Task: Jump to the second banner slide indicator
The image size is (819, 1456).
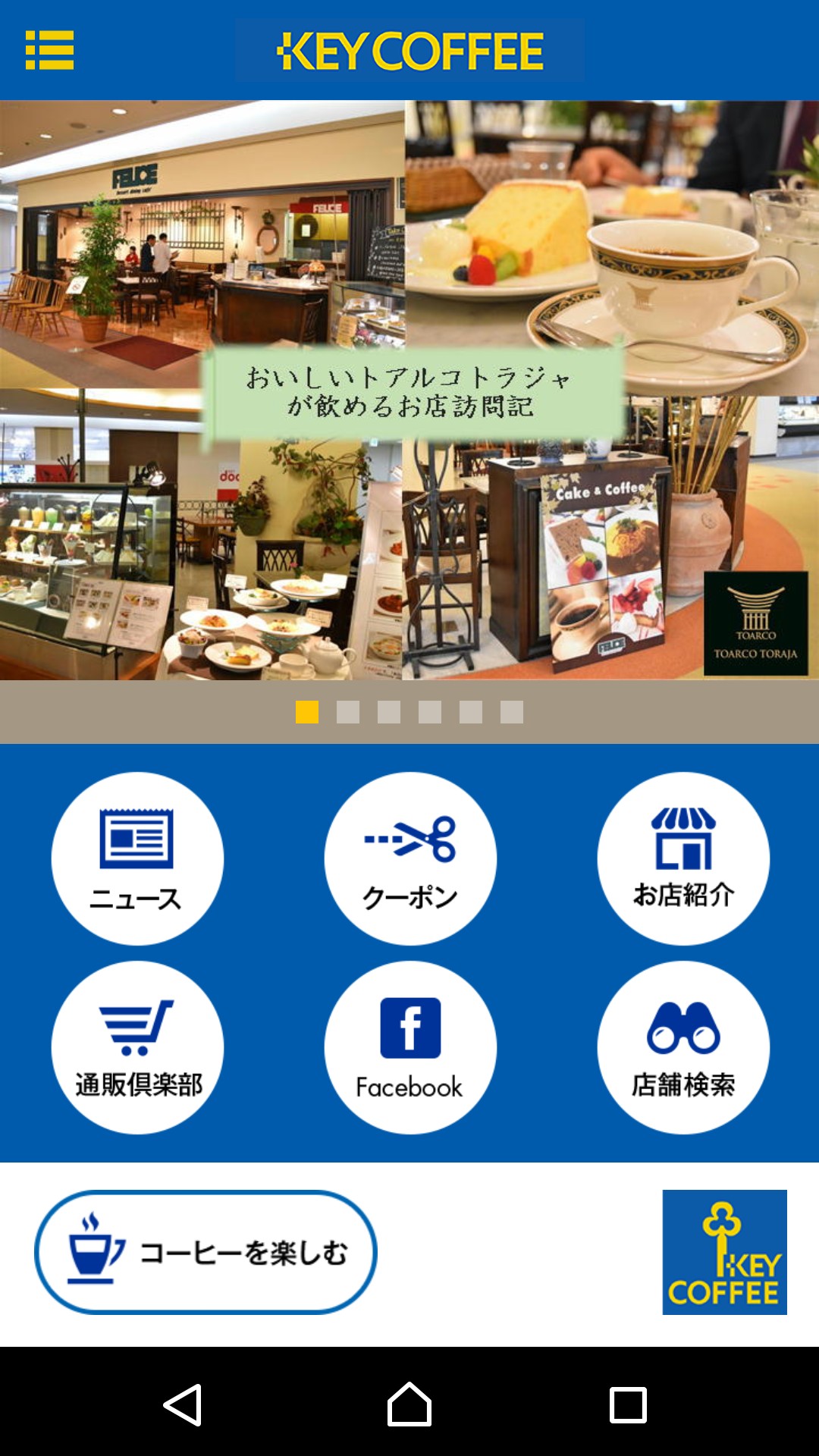Action: pos(348,712)
